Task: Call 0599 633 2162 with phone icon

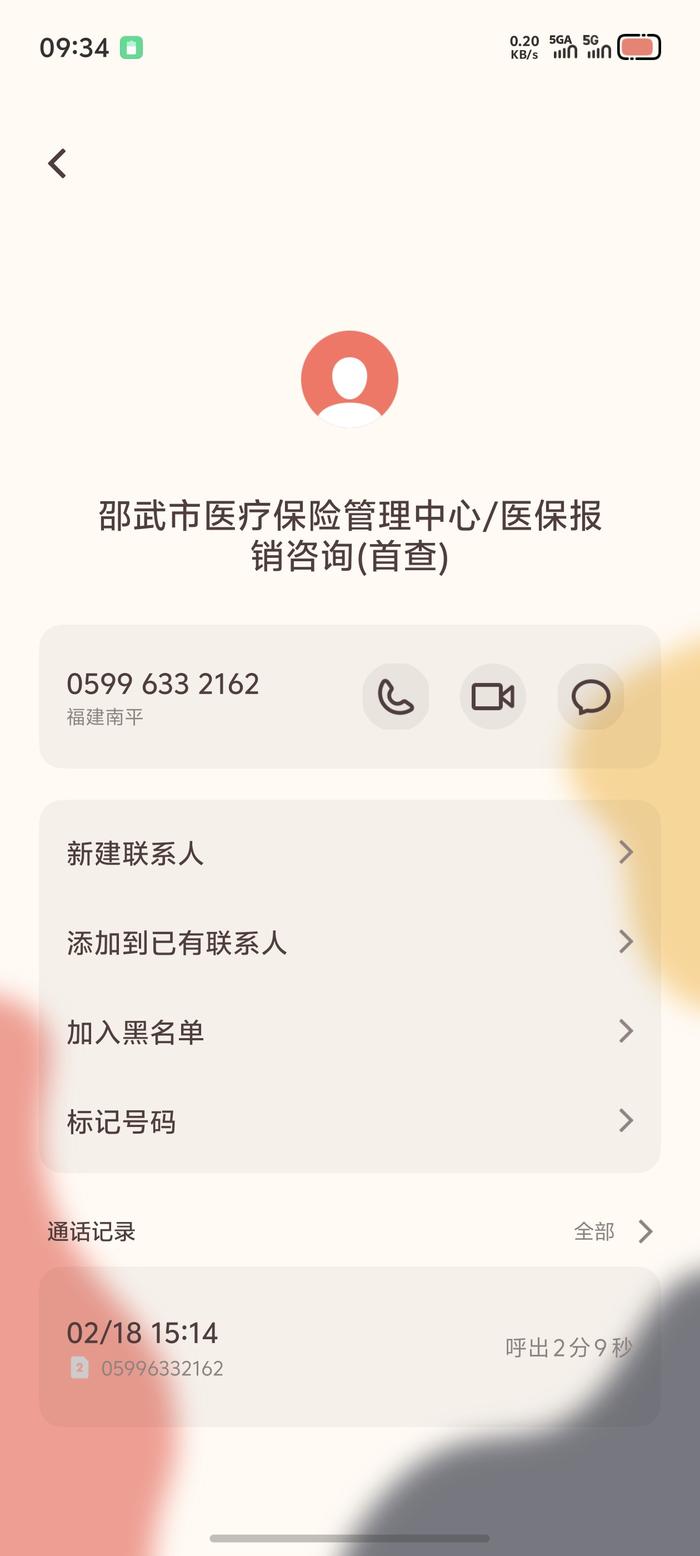Action: pos(396,696)
